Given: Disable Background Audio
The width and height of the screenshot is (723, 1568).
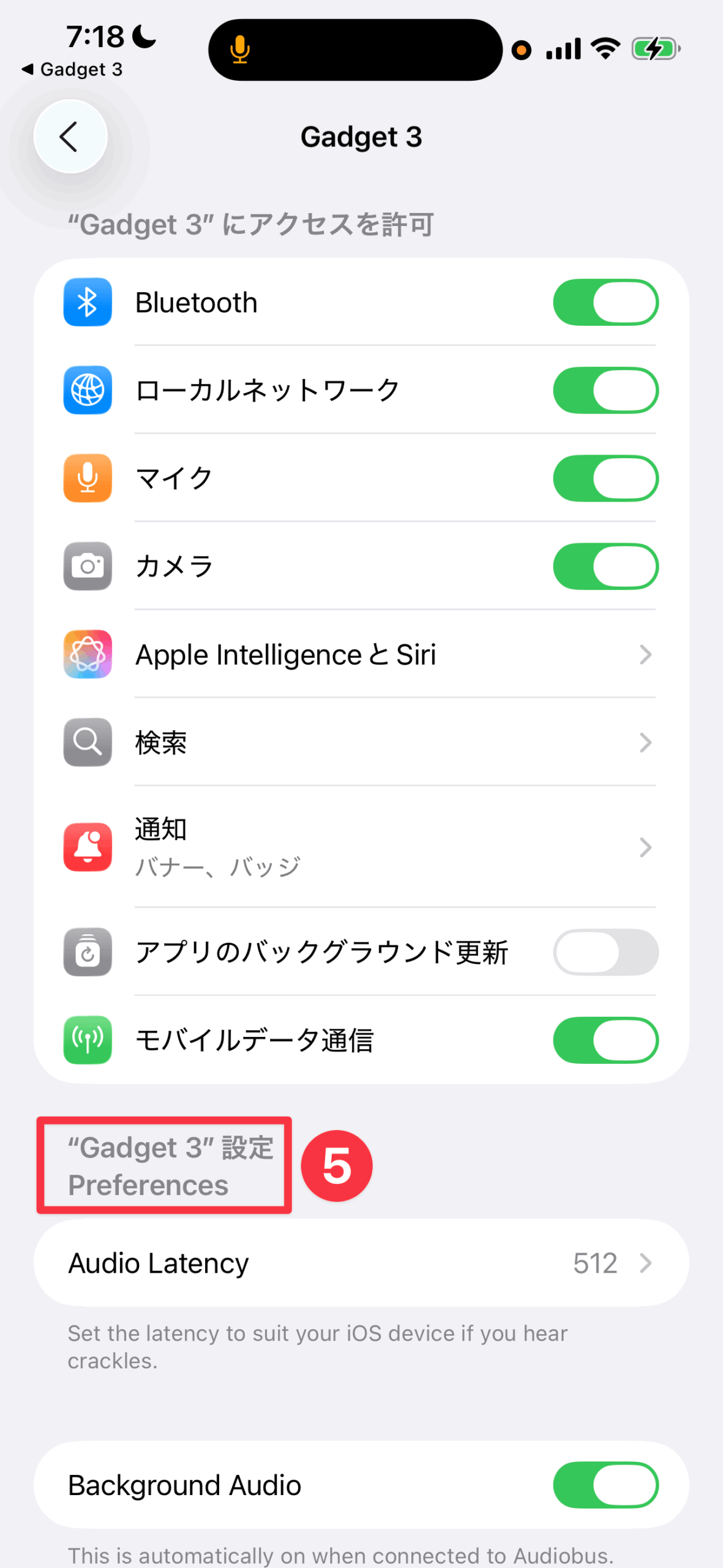Looking at the screenshot, I should (605, 1485).
